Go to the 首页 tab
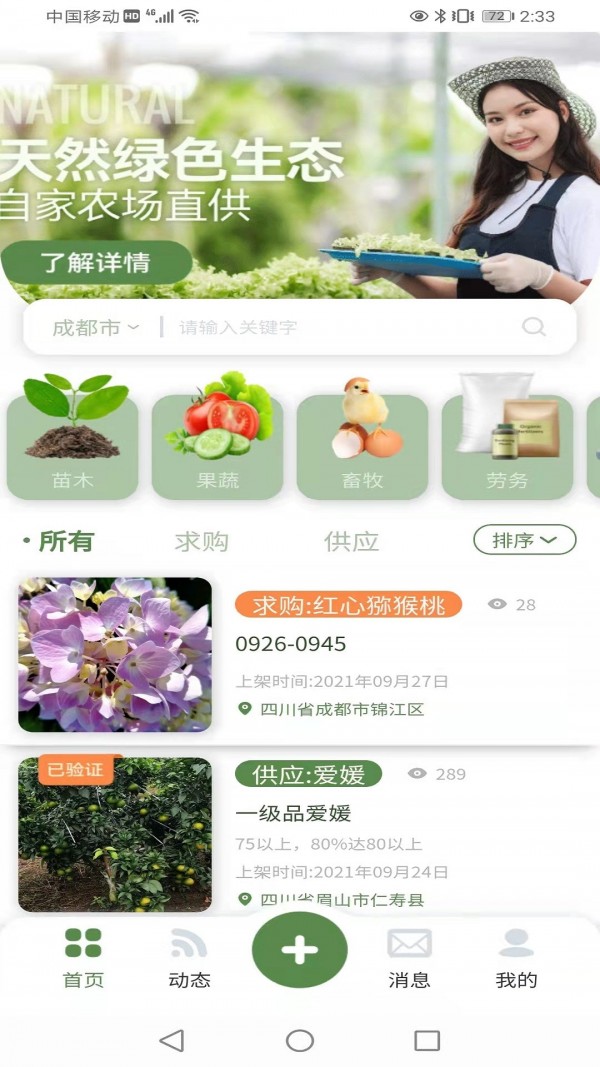This screenshot has height=1067, width=600. point(83,957)
